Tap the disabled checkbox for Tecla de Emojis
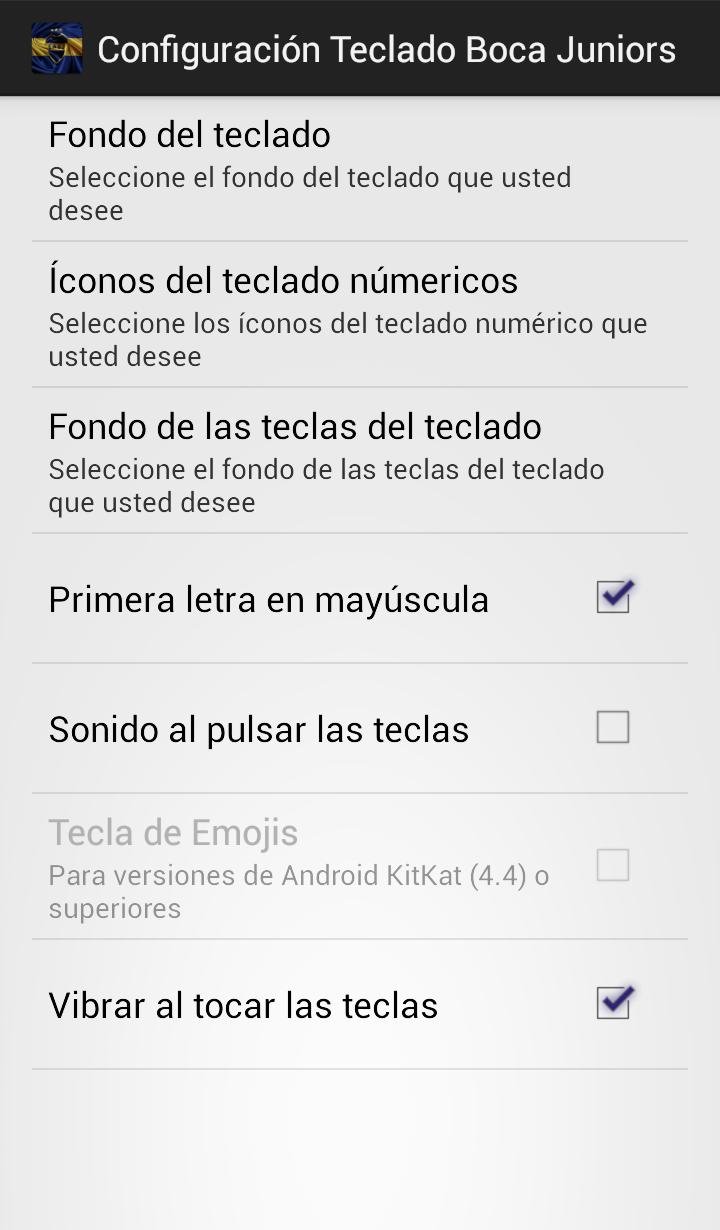The image size is (720, 1230). (x=613, y=865)
